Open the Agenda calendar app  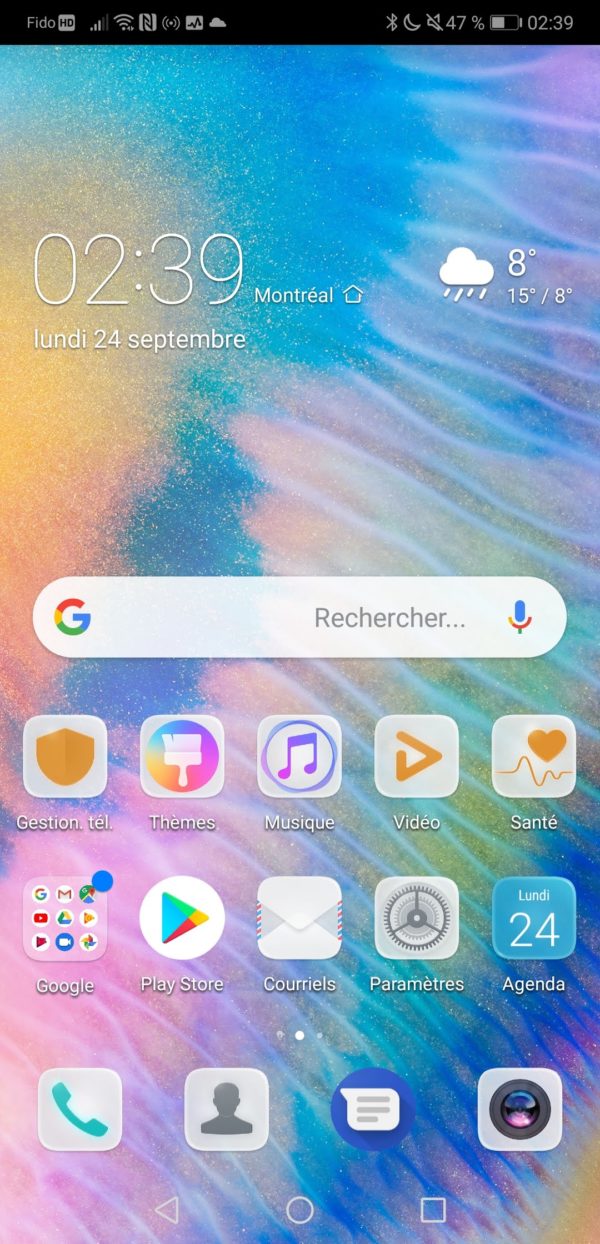coord(534,919)
